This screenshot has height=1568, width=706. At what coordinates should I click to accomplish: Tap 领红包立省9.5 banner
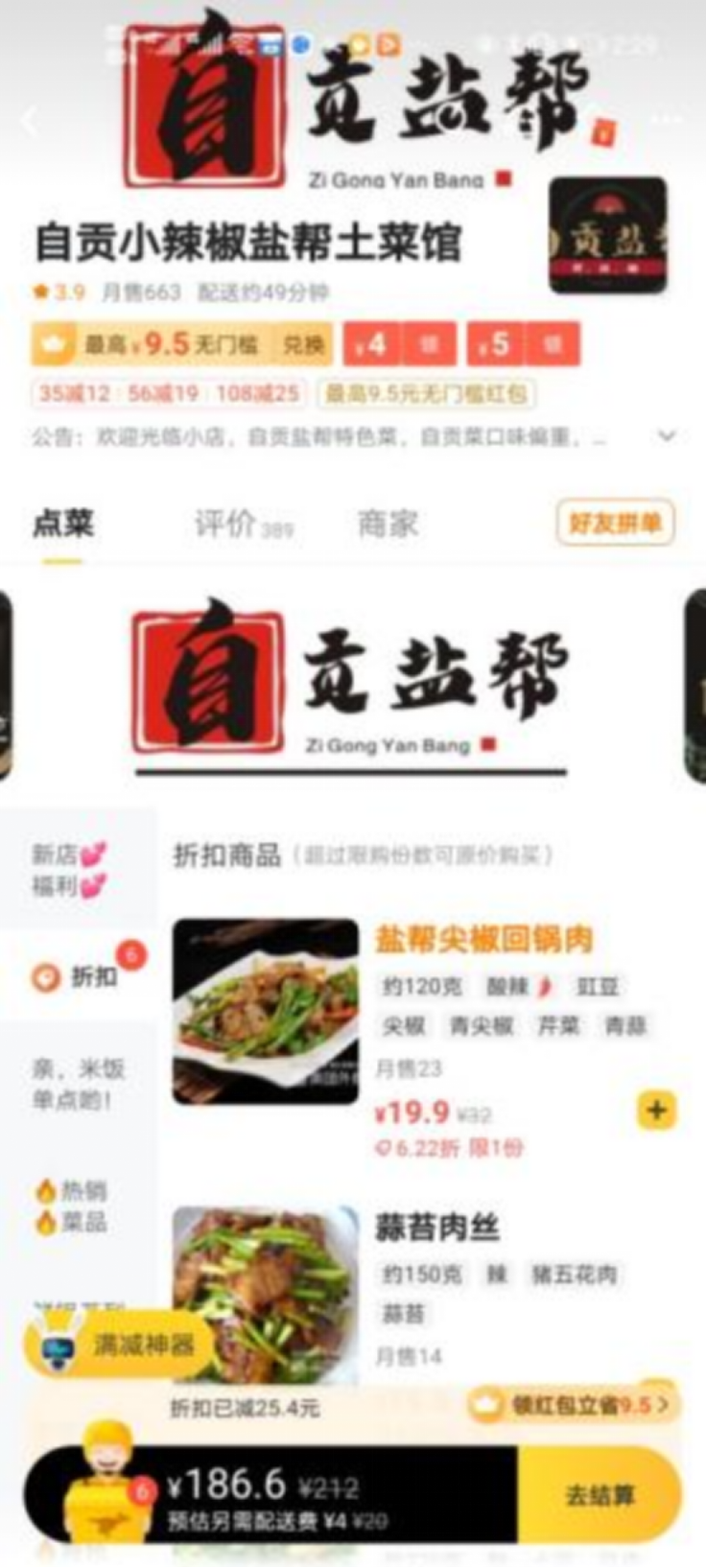click(574, 1405)
